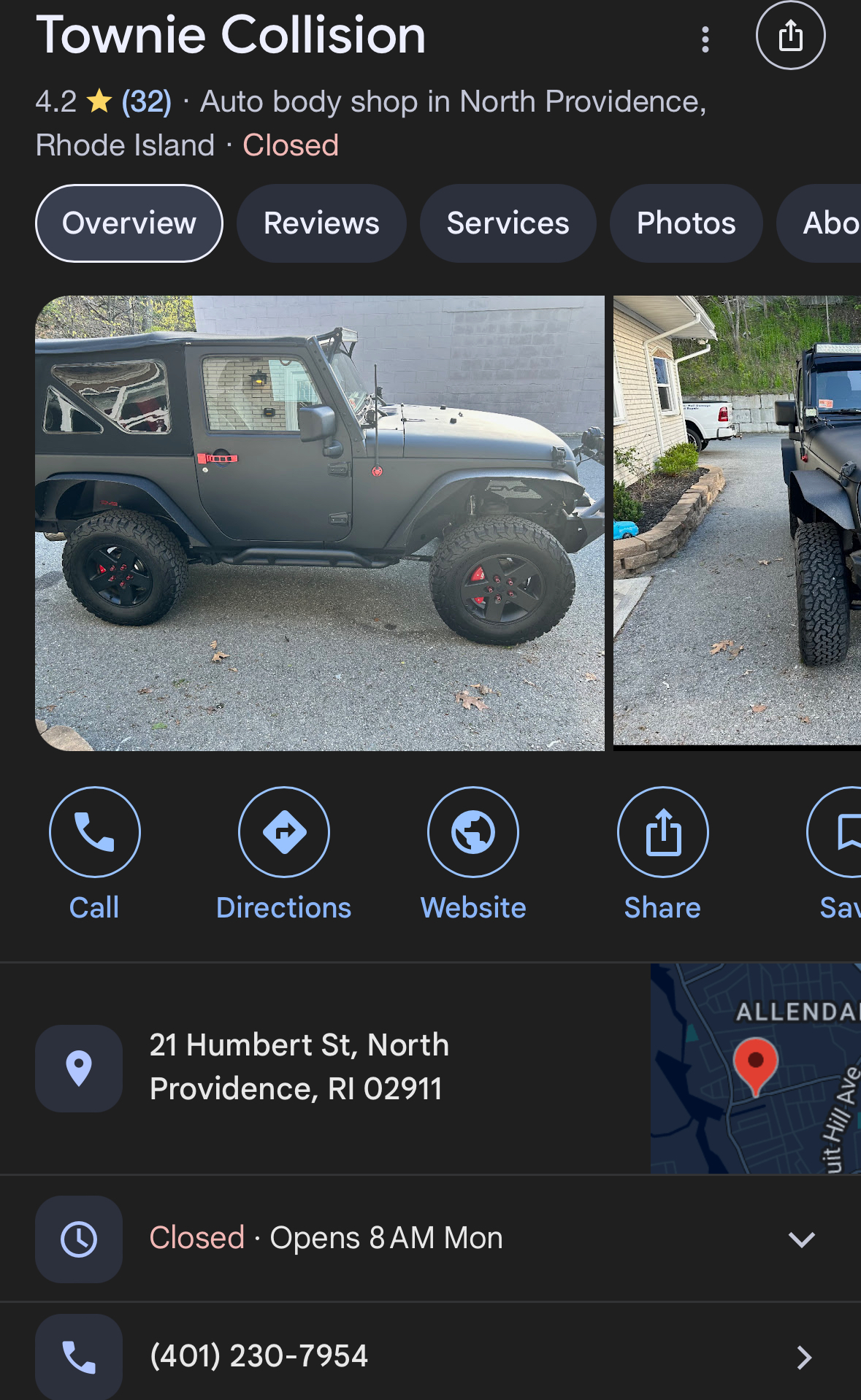View the Jeep side-view photo

(x=320, y=523)
